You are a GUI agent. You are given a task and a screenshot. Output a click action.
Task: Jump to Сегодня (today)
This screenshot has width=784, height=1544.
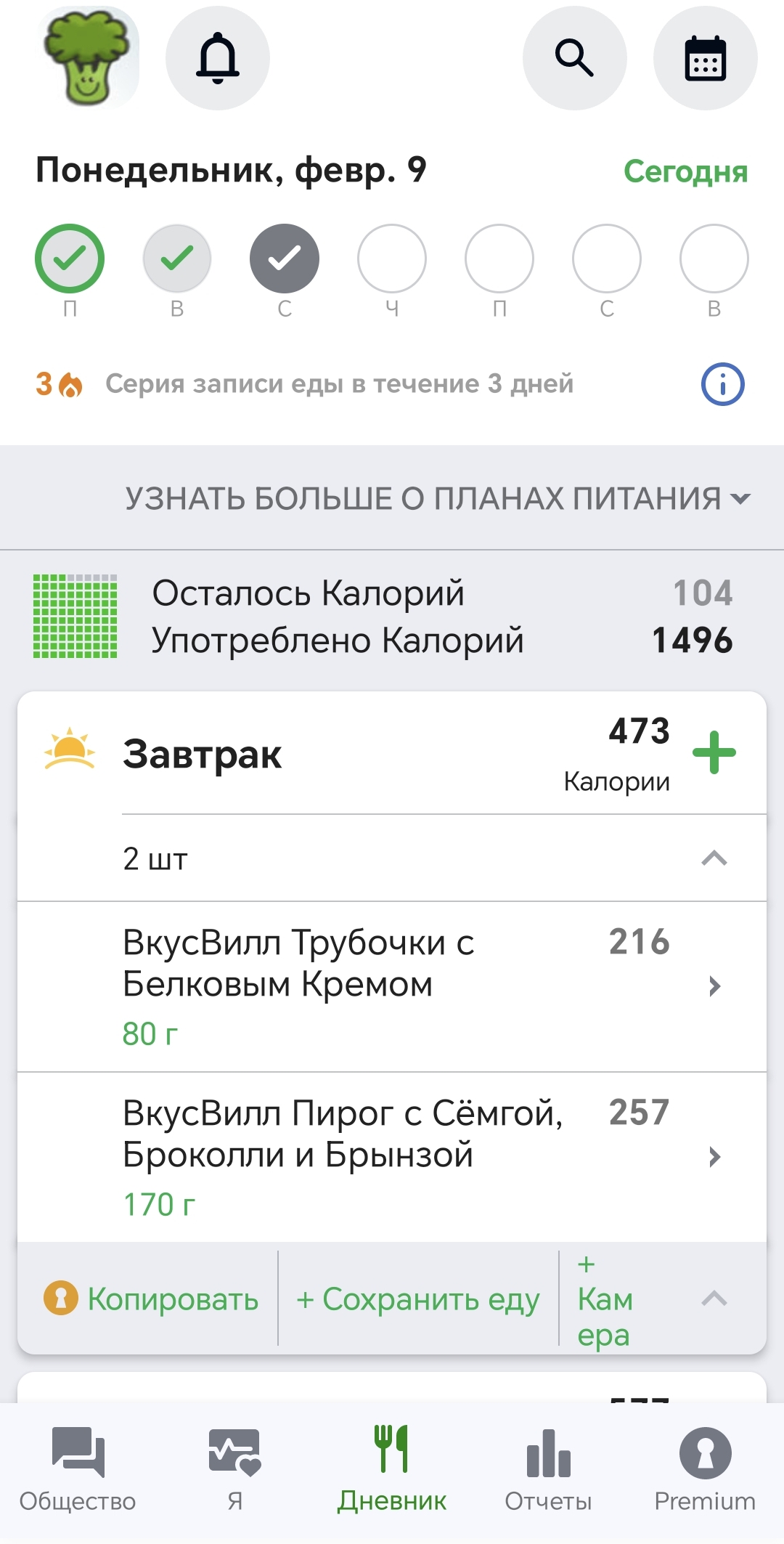(x=685, y=172)
